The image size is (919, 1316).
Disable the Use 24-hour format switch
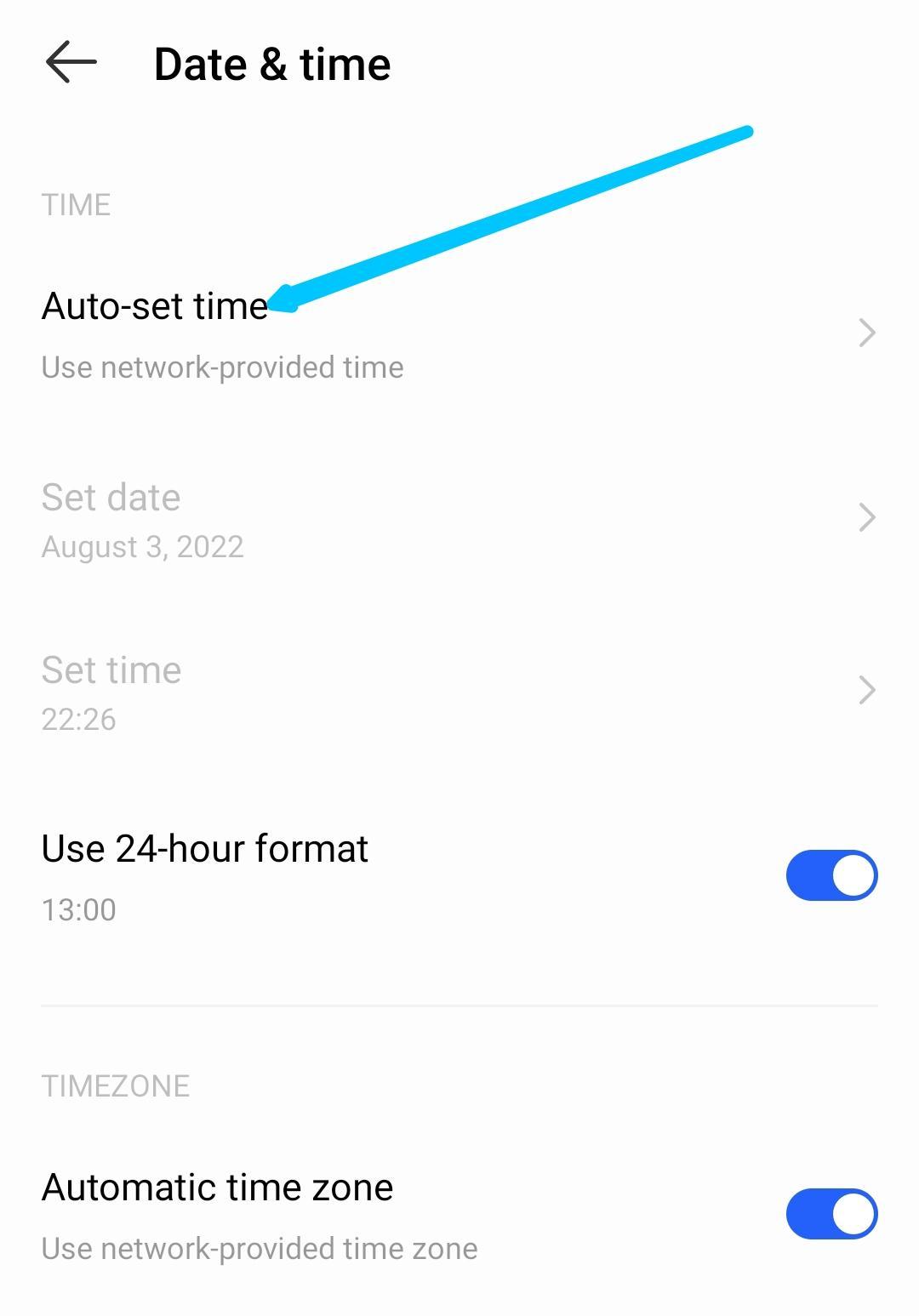point(831,875)
